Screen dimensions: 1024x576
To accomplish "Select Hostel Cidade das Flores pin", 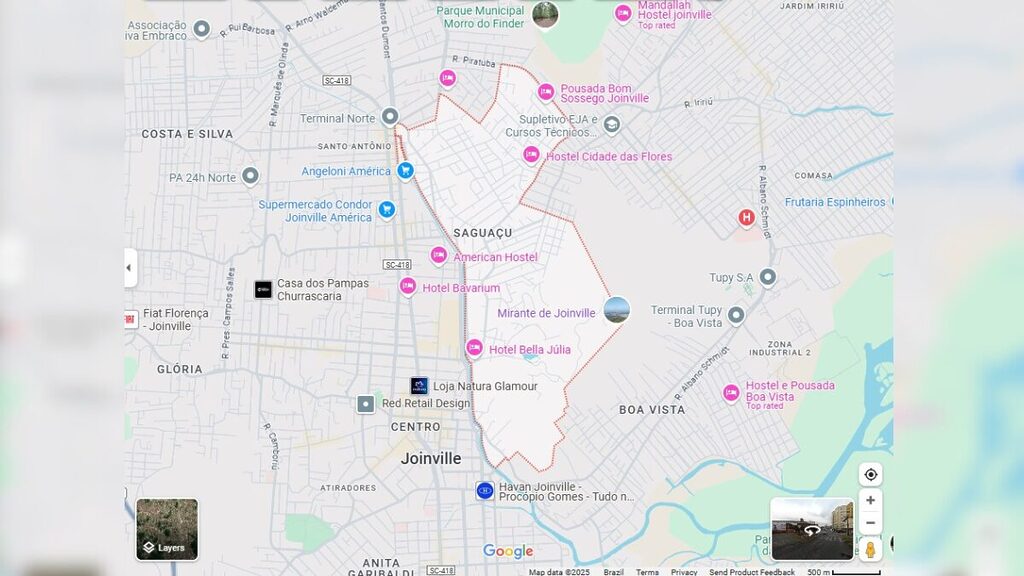I will (531, 155).
